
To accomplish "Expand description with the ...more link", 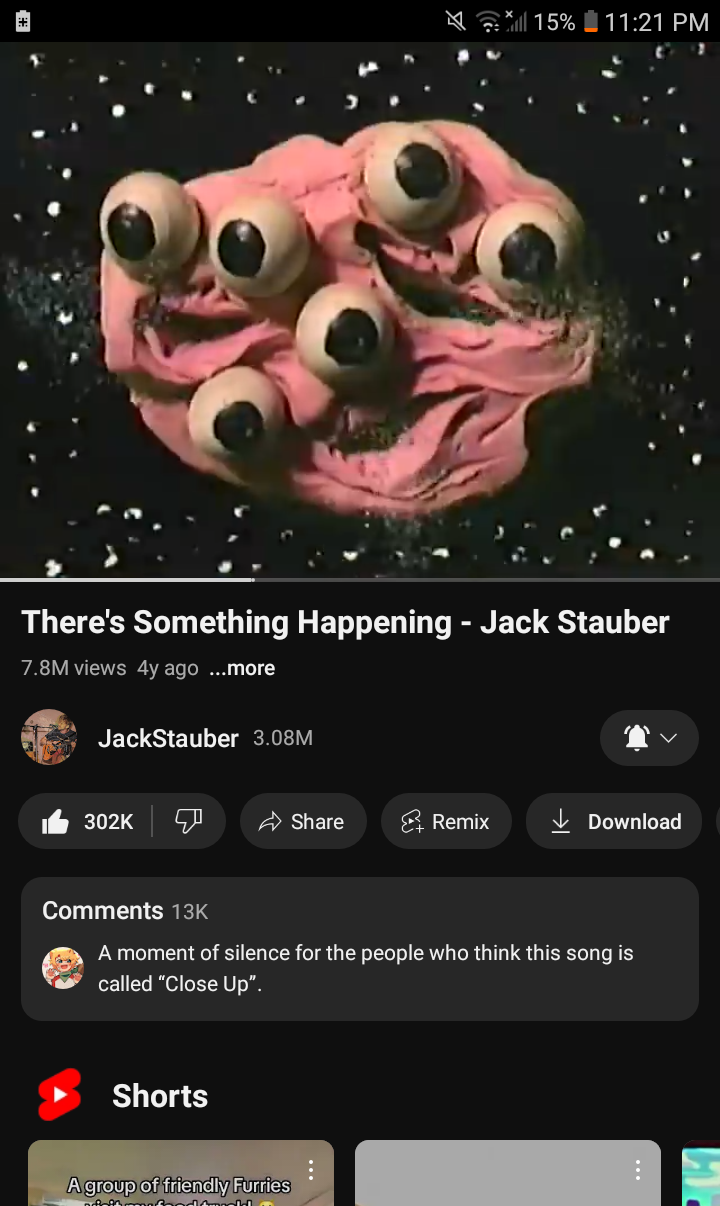I will [242, 668].
